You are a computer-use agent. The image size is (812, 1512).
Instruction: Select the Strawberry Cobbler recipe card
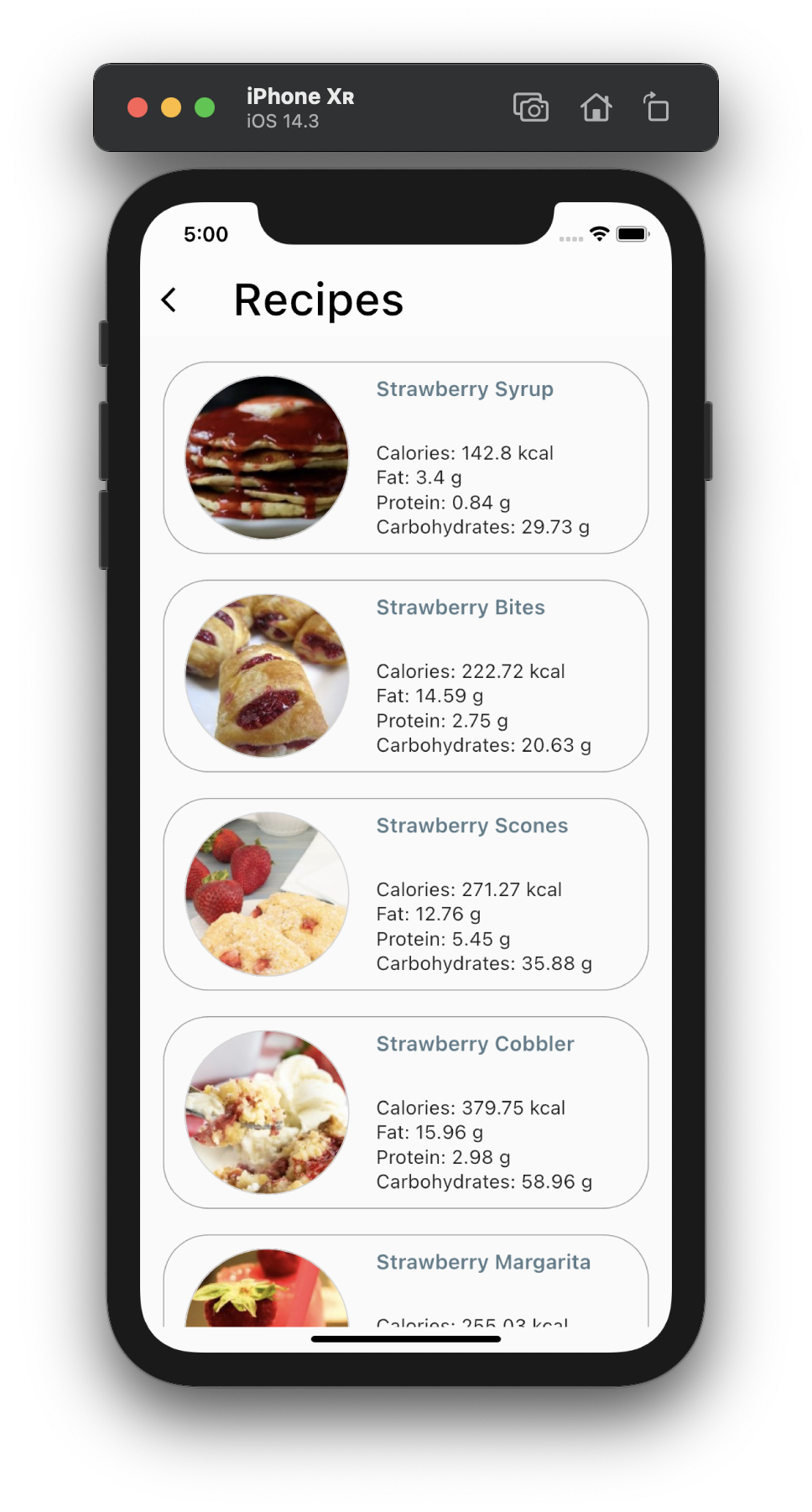[405, 1113]
